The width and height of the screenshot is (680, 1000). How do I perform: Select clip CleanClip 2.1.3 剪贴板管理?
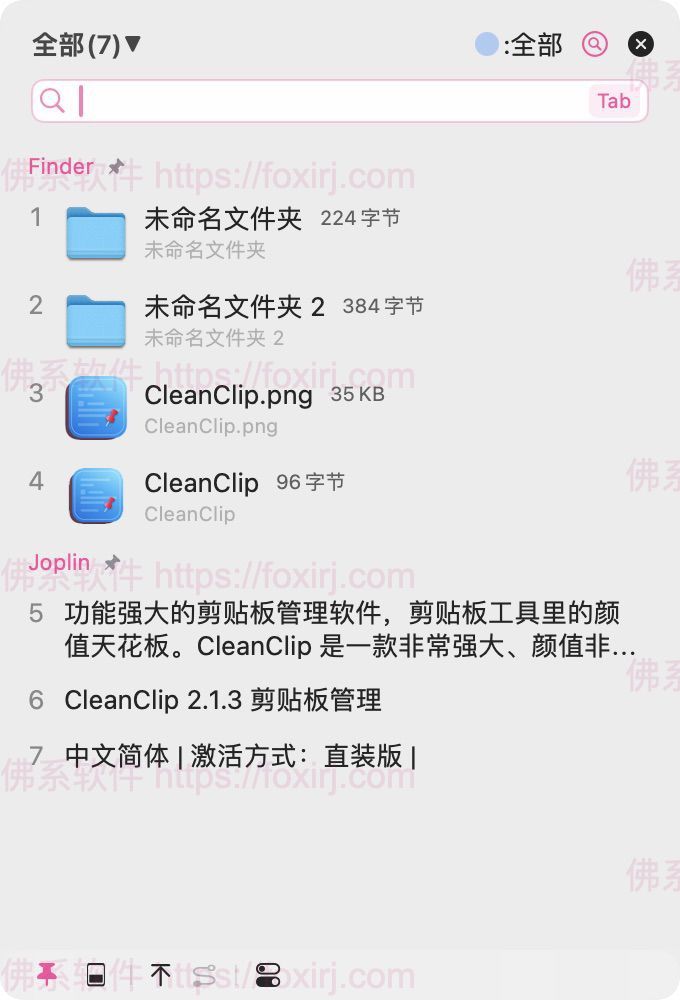222,700
